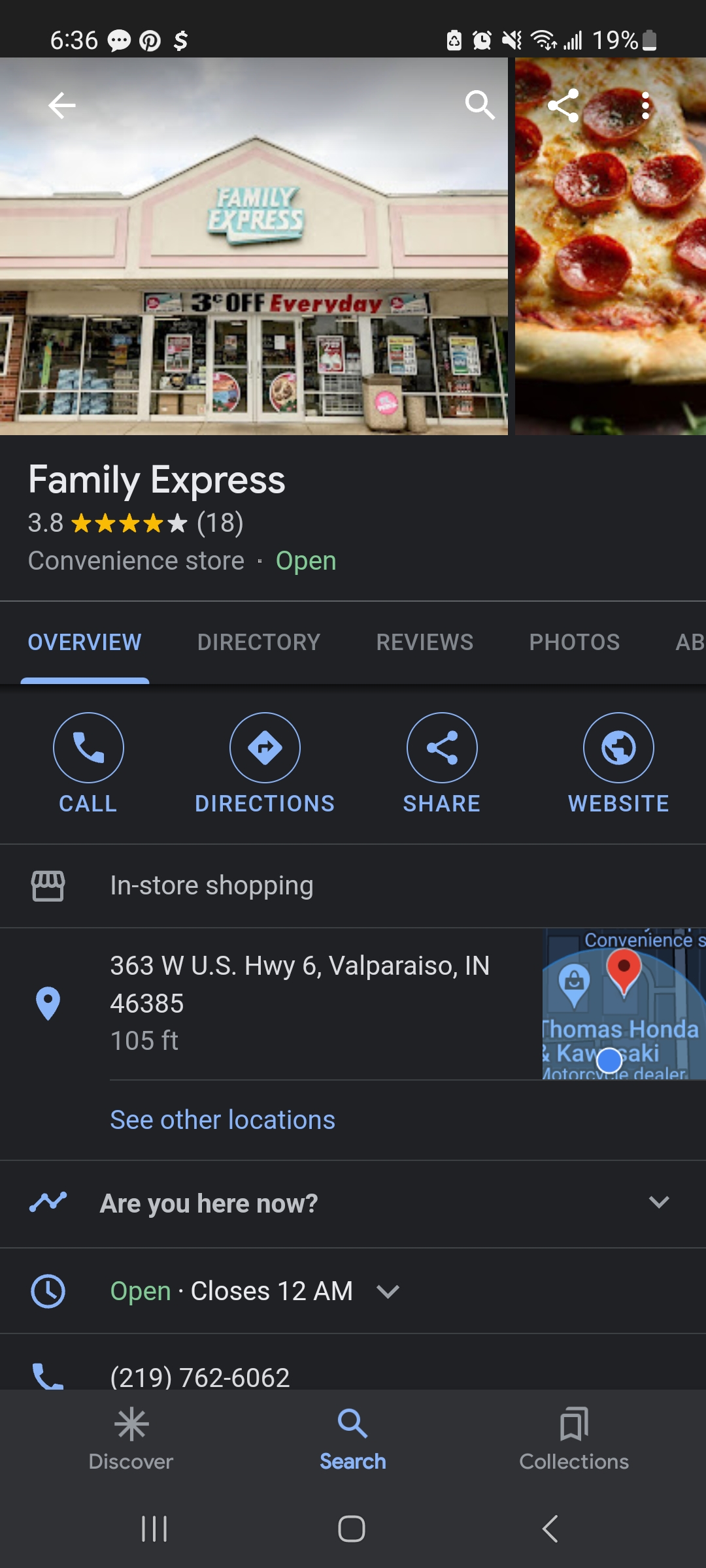The height and width of the screenshot is (1568, 706).
Task: Tap the search magnifier over the photo
Action: pyautogui.click(x=479, y=105)
